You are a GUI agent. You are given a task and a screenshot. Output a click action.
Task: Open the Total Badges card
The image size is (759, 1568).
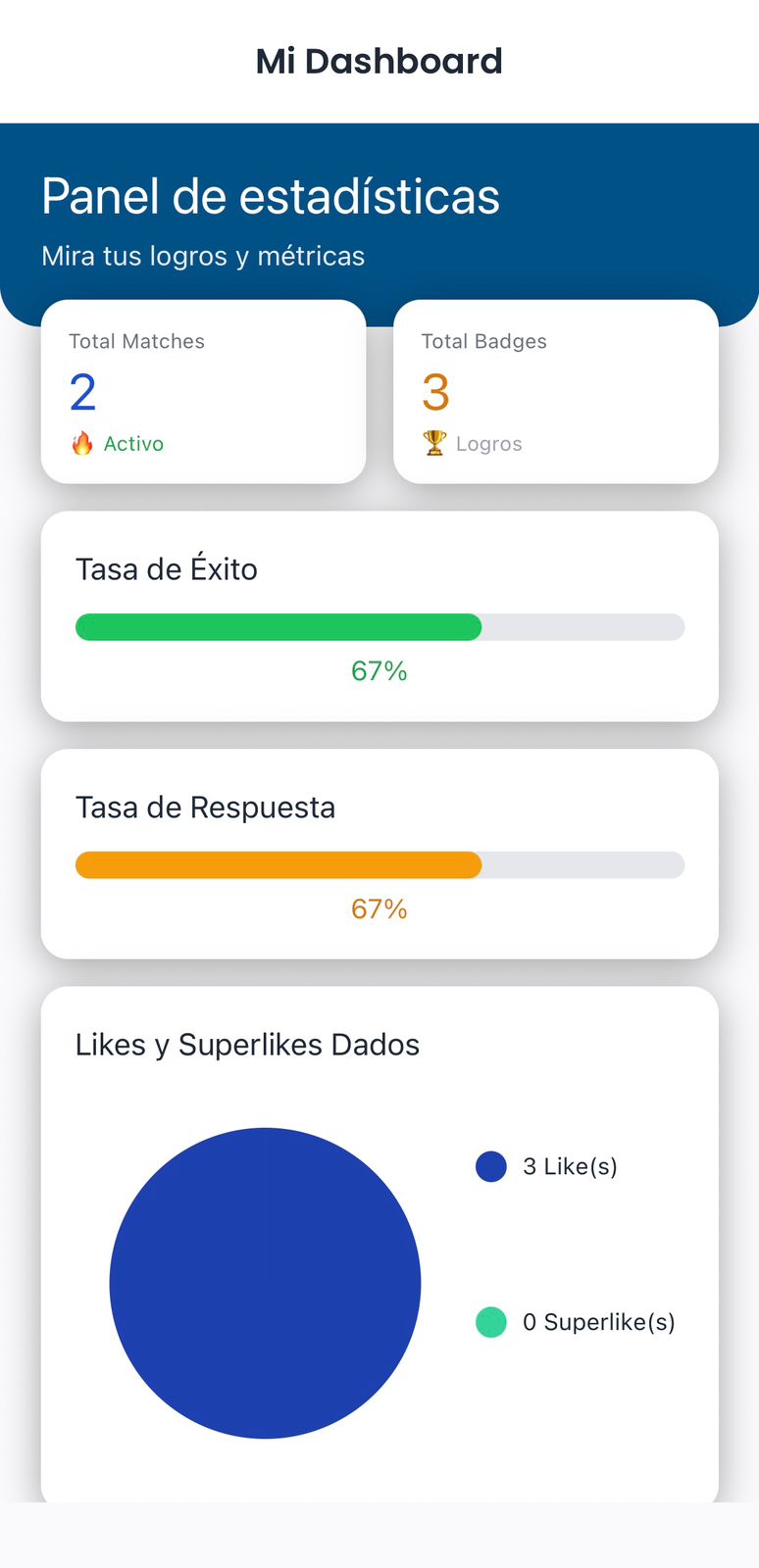pos(555,392)
